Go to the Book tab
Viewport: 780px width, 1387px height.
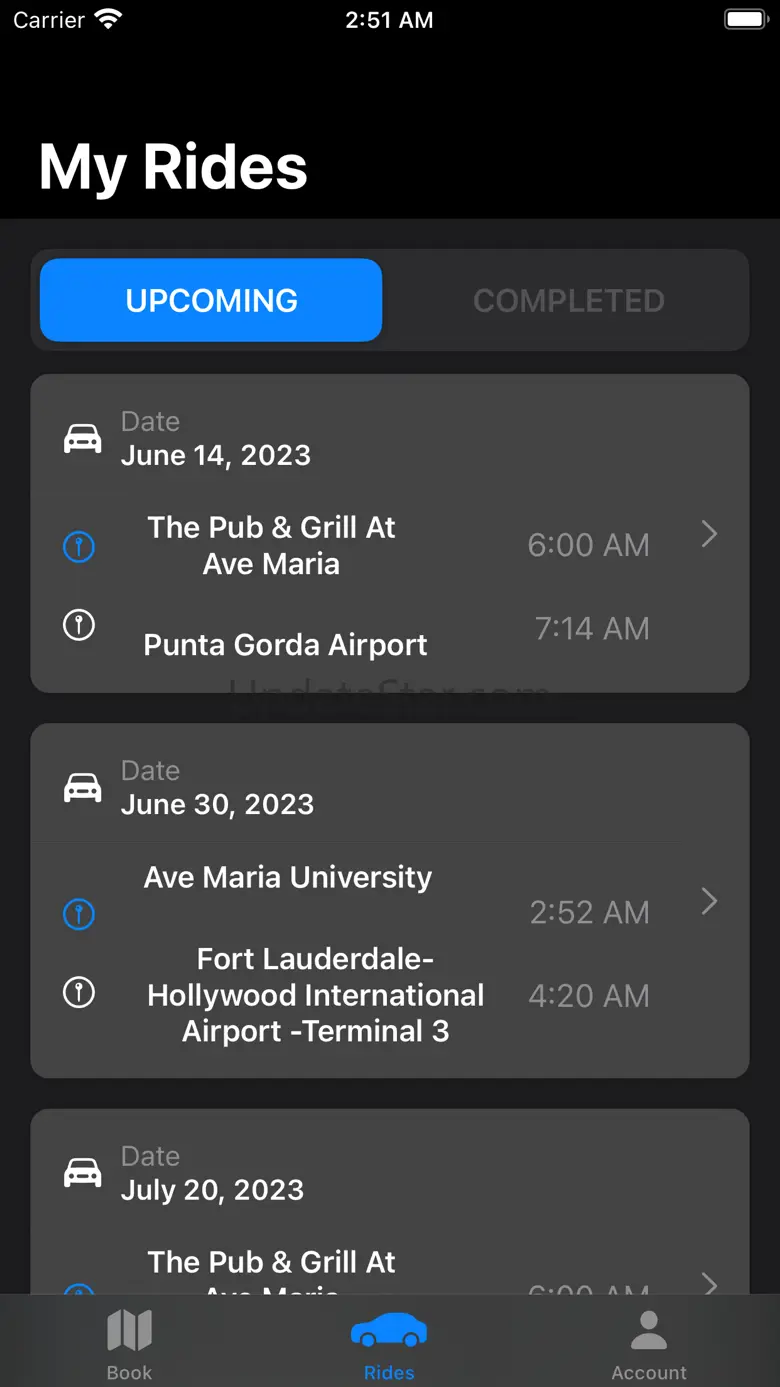[x=129, y=1345]
